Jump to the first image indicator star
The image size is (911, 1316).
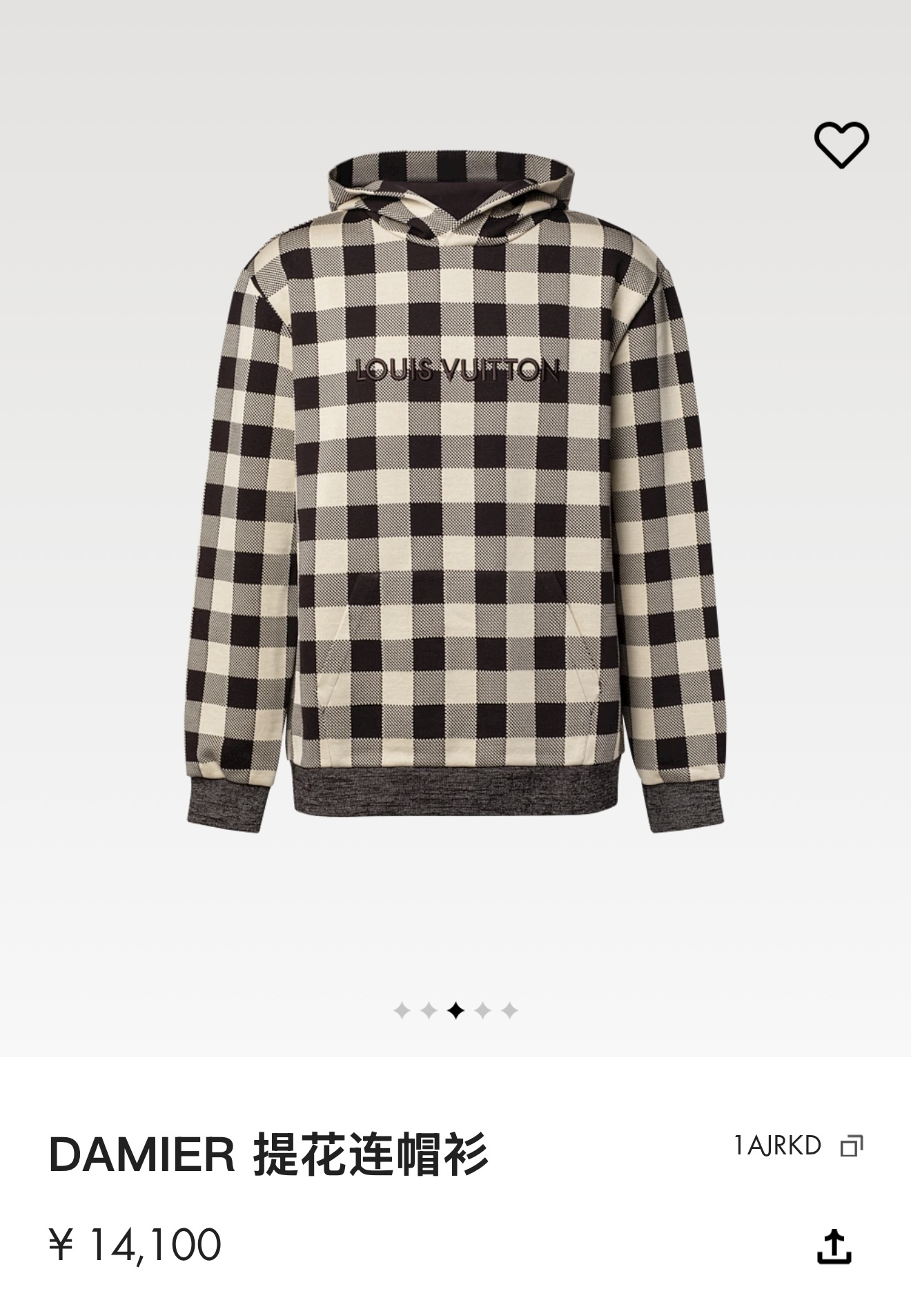click(x=401, y=1012)
